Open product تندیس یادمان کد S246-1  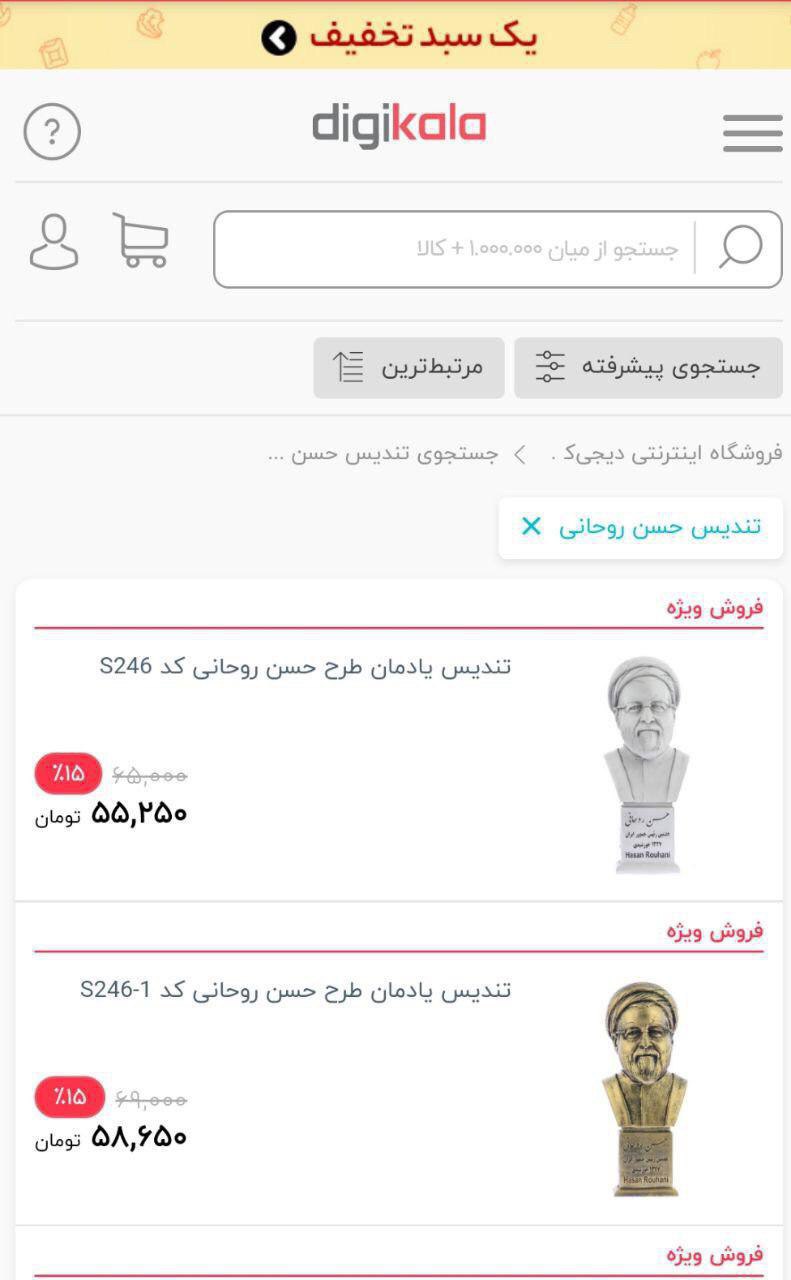[296, 990]
